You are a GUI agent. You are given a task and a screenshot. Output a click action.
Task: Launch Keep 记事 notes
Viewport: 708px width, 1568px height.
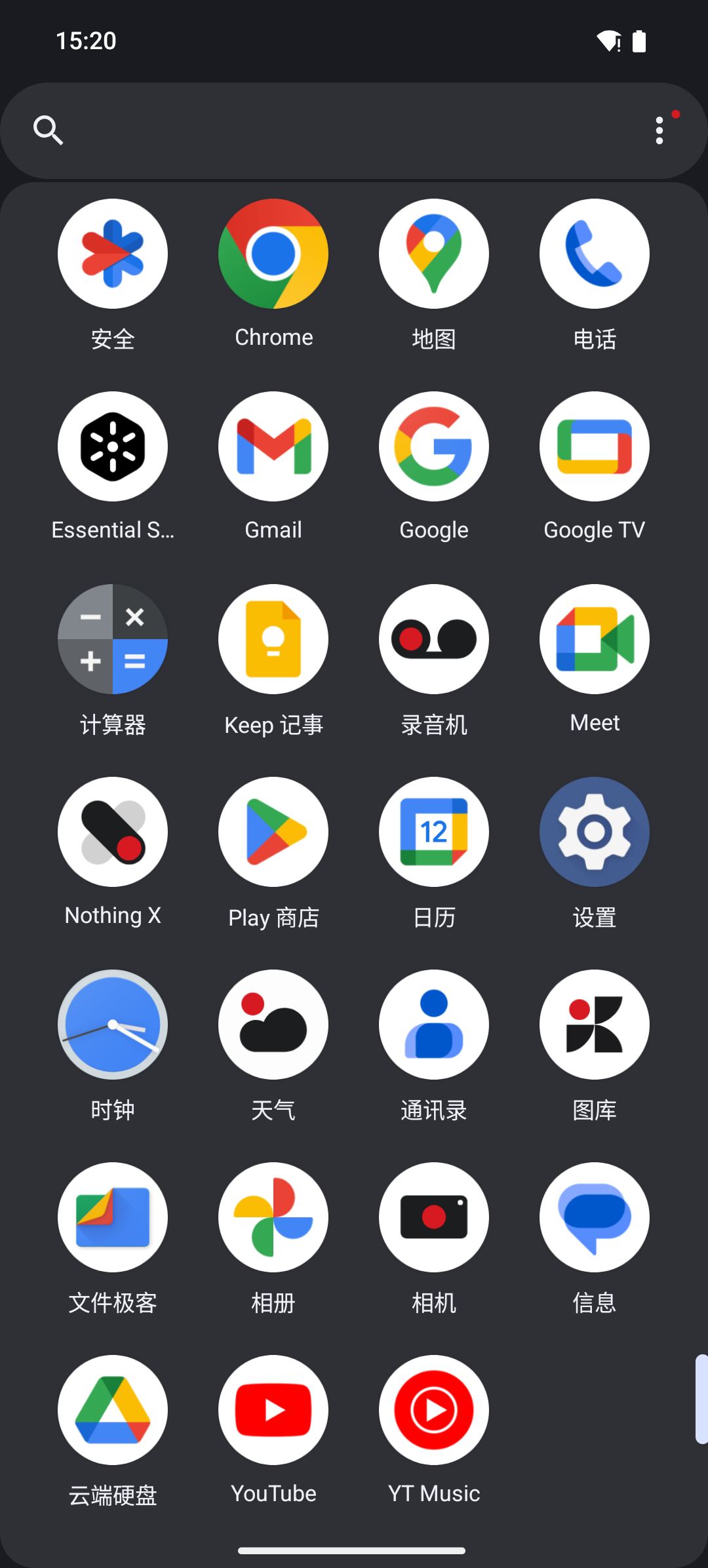click(273, 639)
